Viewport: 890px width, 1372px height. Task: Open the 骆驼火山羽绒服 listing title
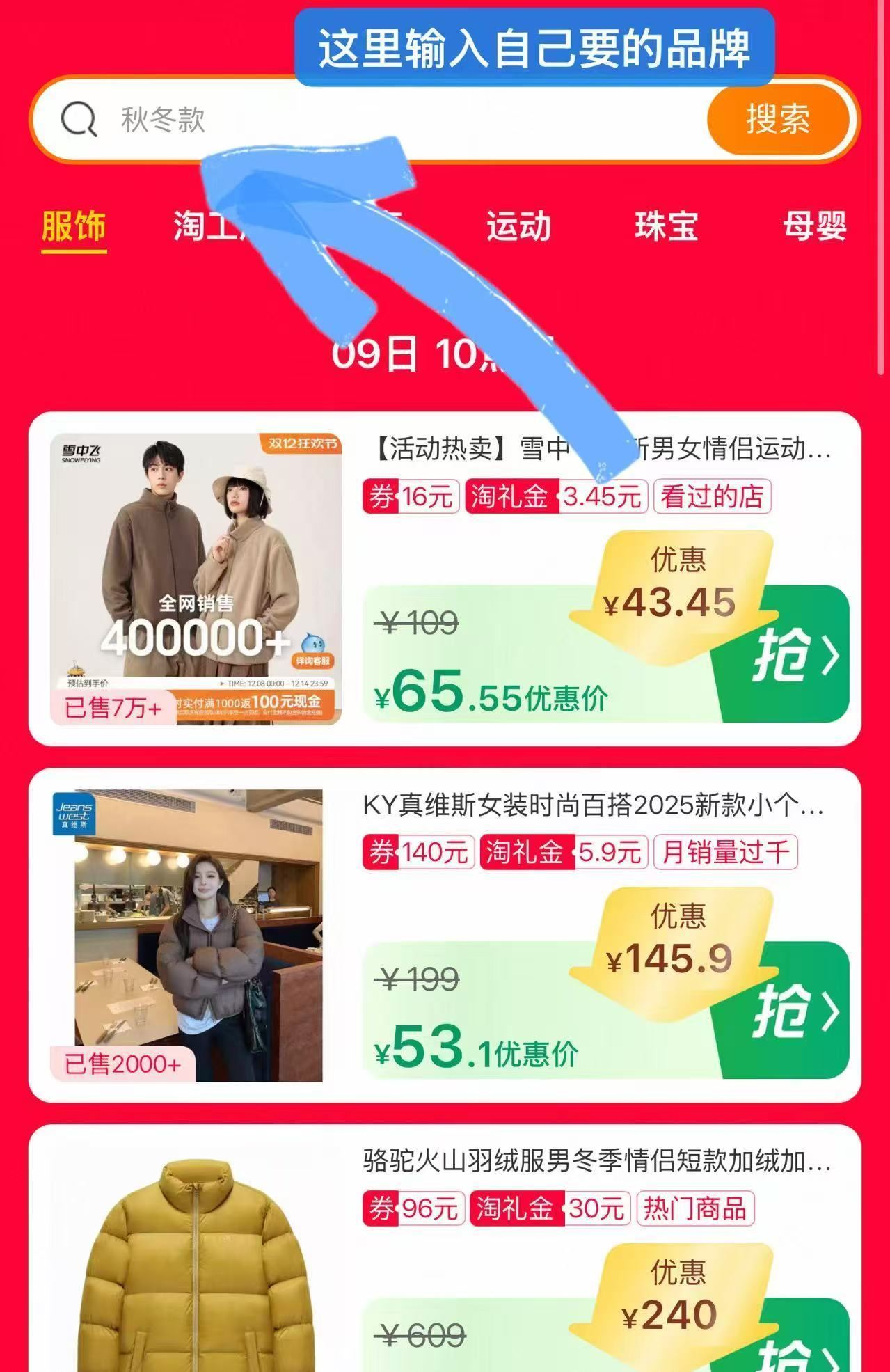[596, 1161]
